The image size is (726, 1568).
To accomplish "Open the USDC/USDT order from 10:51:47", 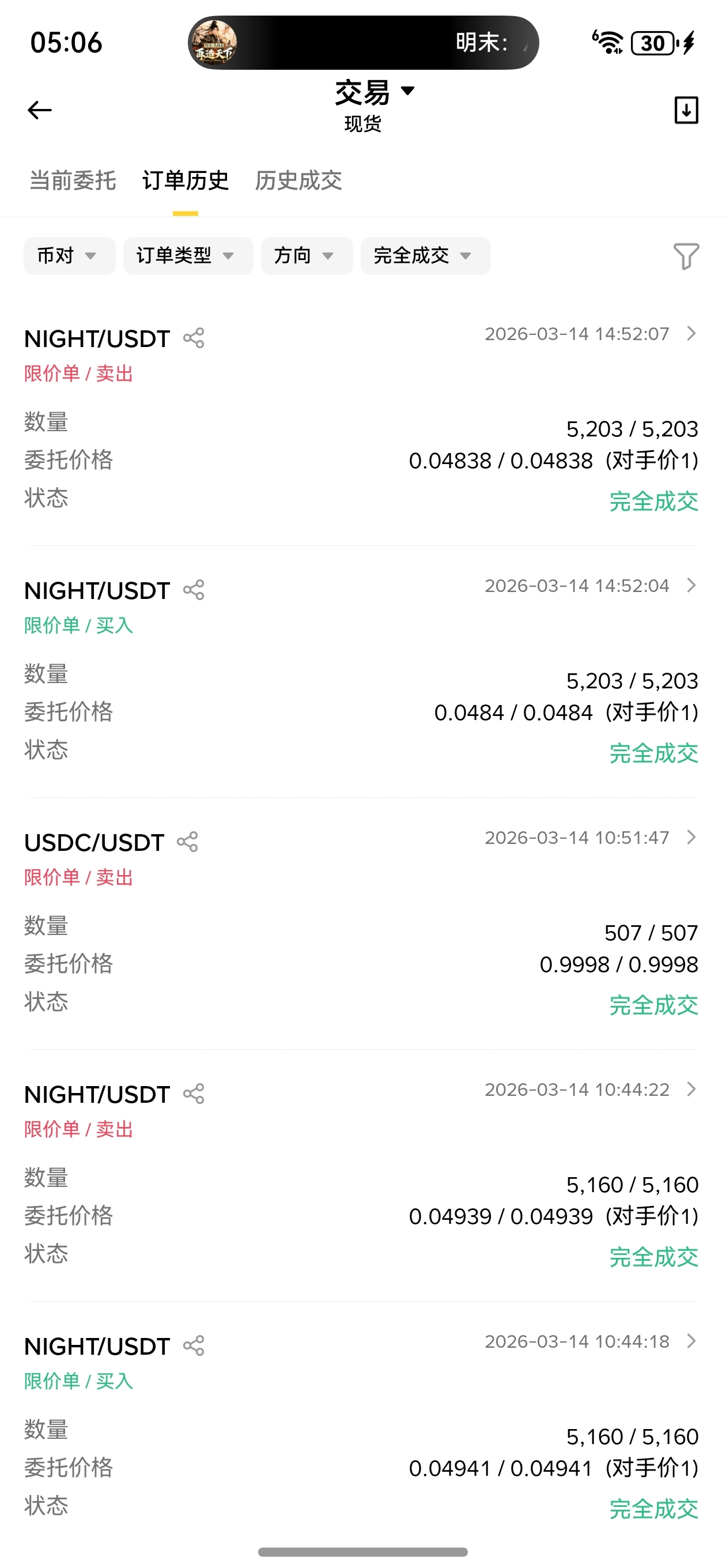I will tap(691, 838).
